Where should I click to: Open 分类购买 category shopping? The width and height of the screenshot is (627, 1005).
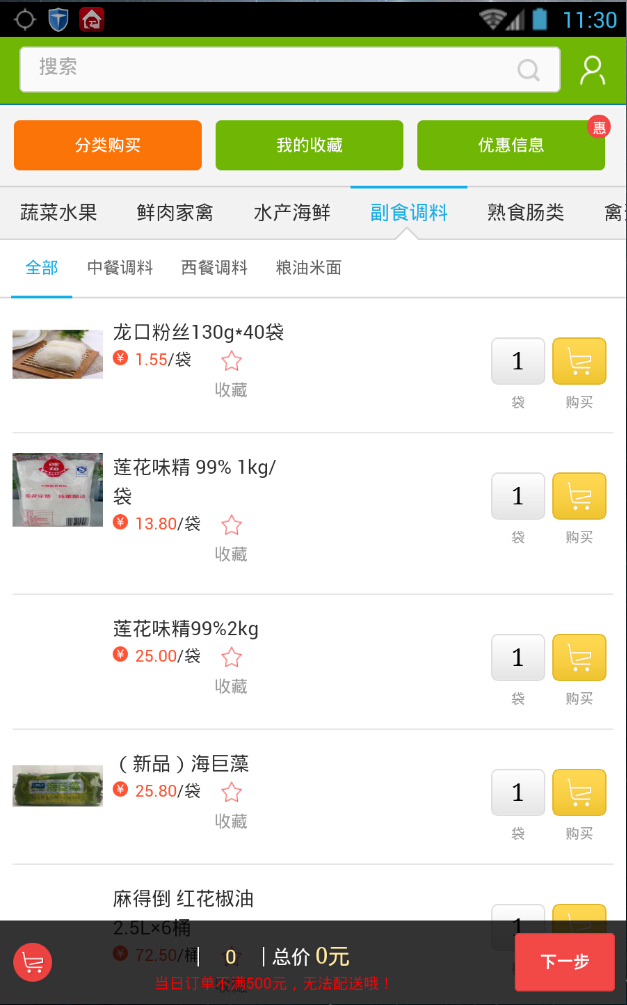[x=108, y=145]
